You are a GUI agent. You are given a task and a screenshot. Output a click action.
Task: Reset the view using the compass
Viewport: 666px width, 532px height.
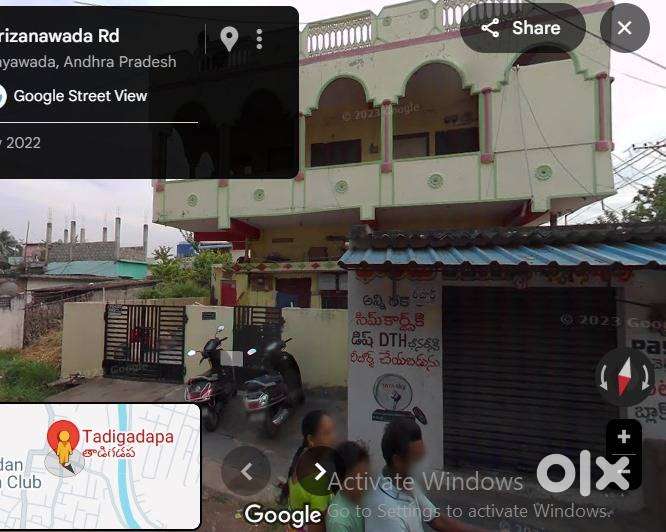click(x=624, y=378)
